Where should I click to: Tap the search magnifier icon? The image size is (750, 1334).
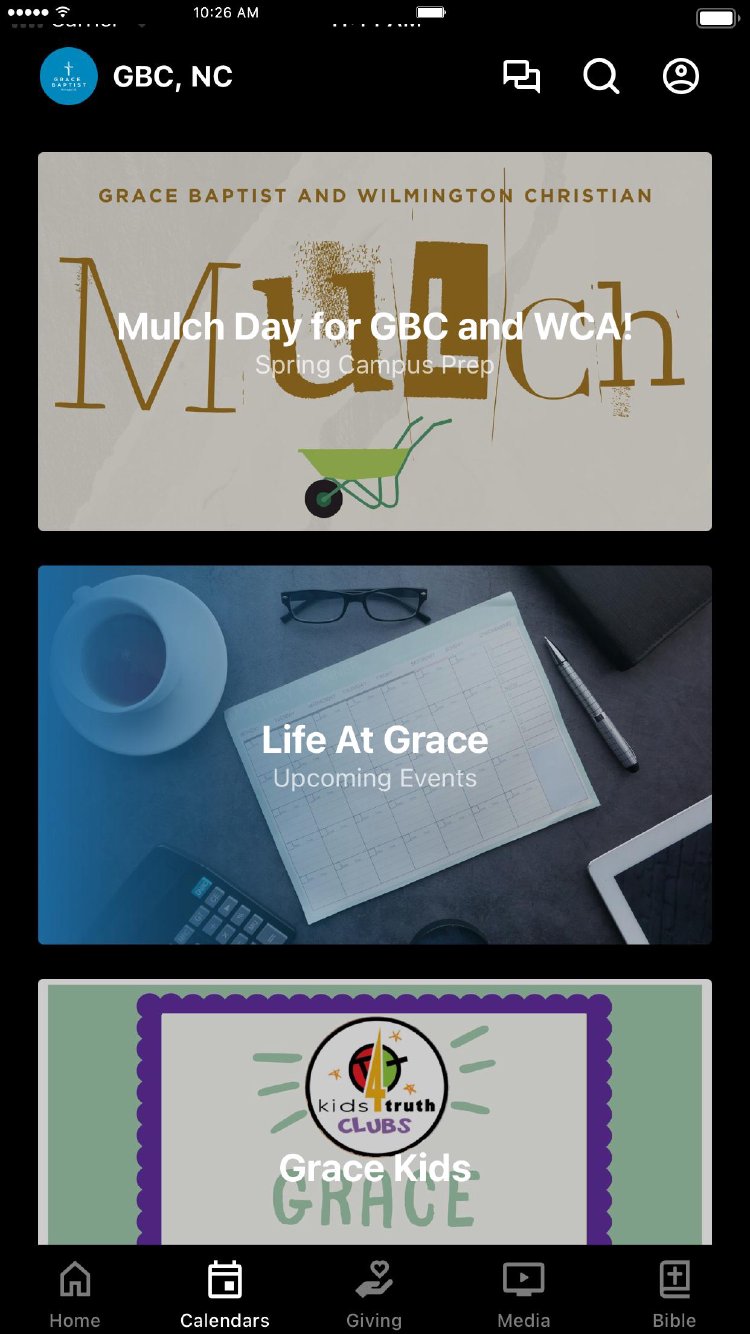coord(601,77)
